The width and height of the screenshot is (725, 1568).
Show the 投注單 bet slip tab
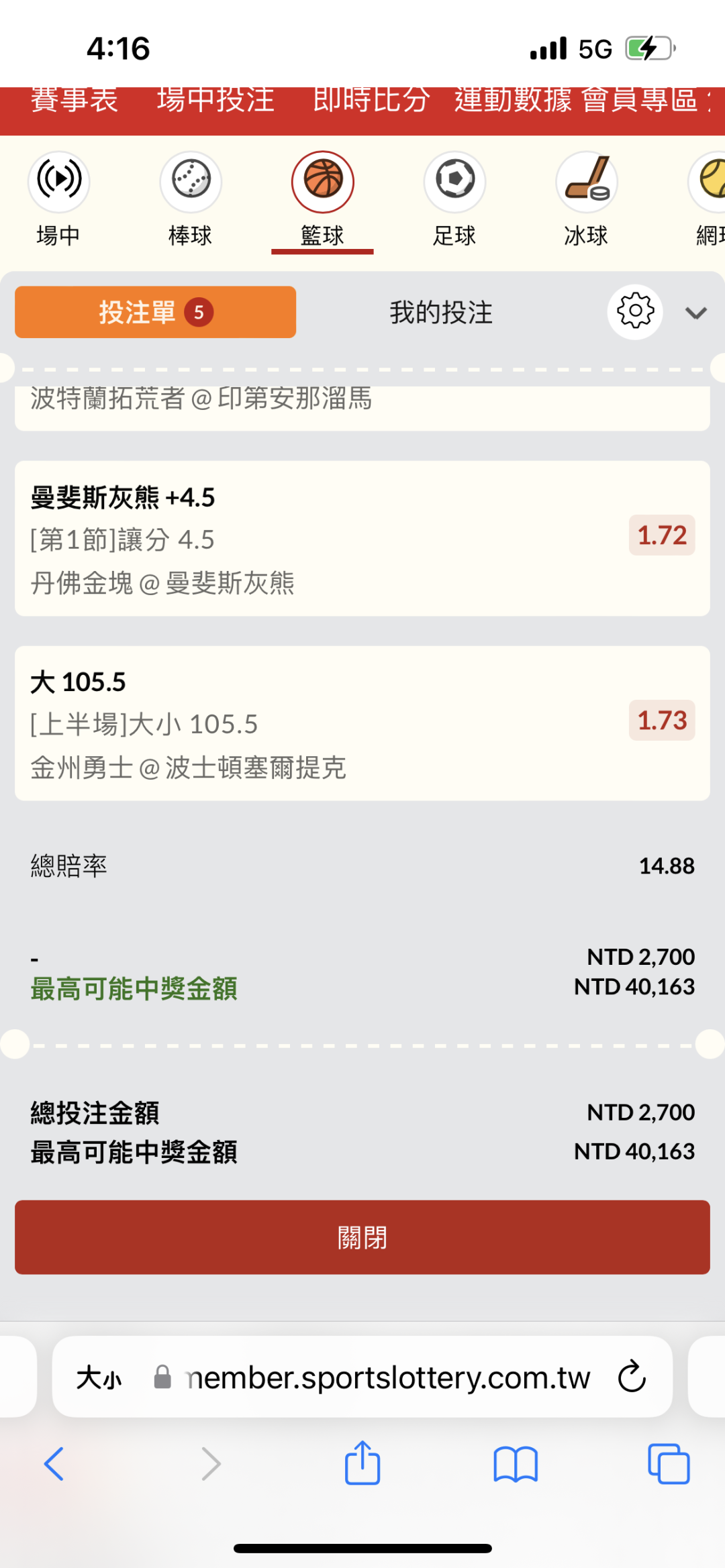tap(155, 312)
